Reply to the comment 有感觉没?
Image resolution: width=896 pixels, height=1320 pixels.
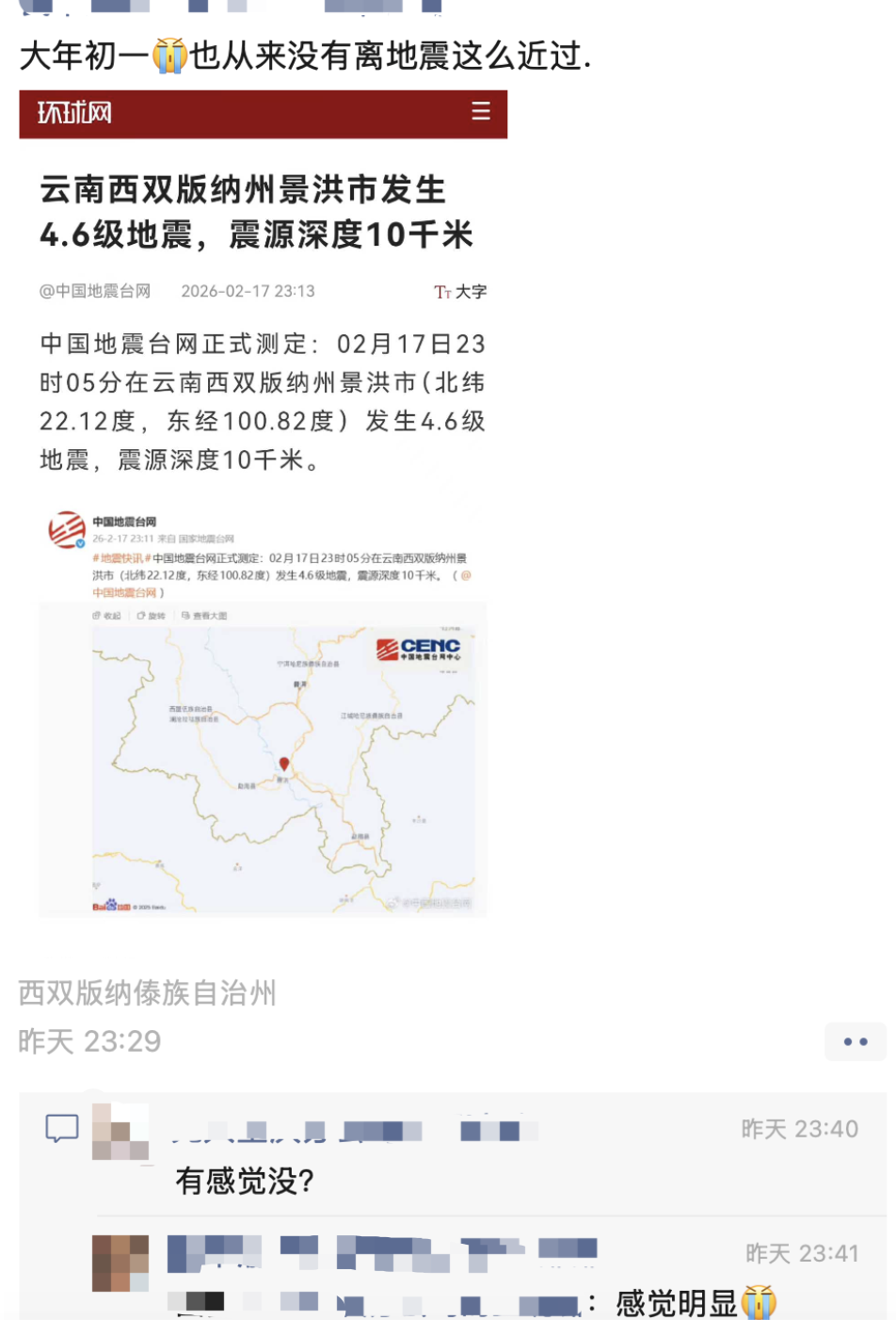(x=245, y=1181)
